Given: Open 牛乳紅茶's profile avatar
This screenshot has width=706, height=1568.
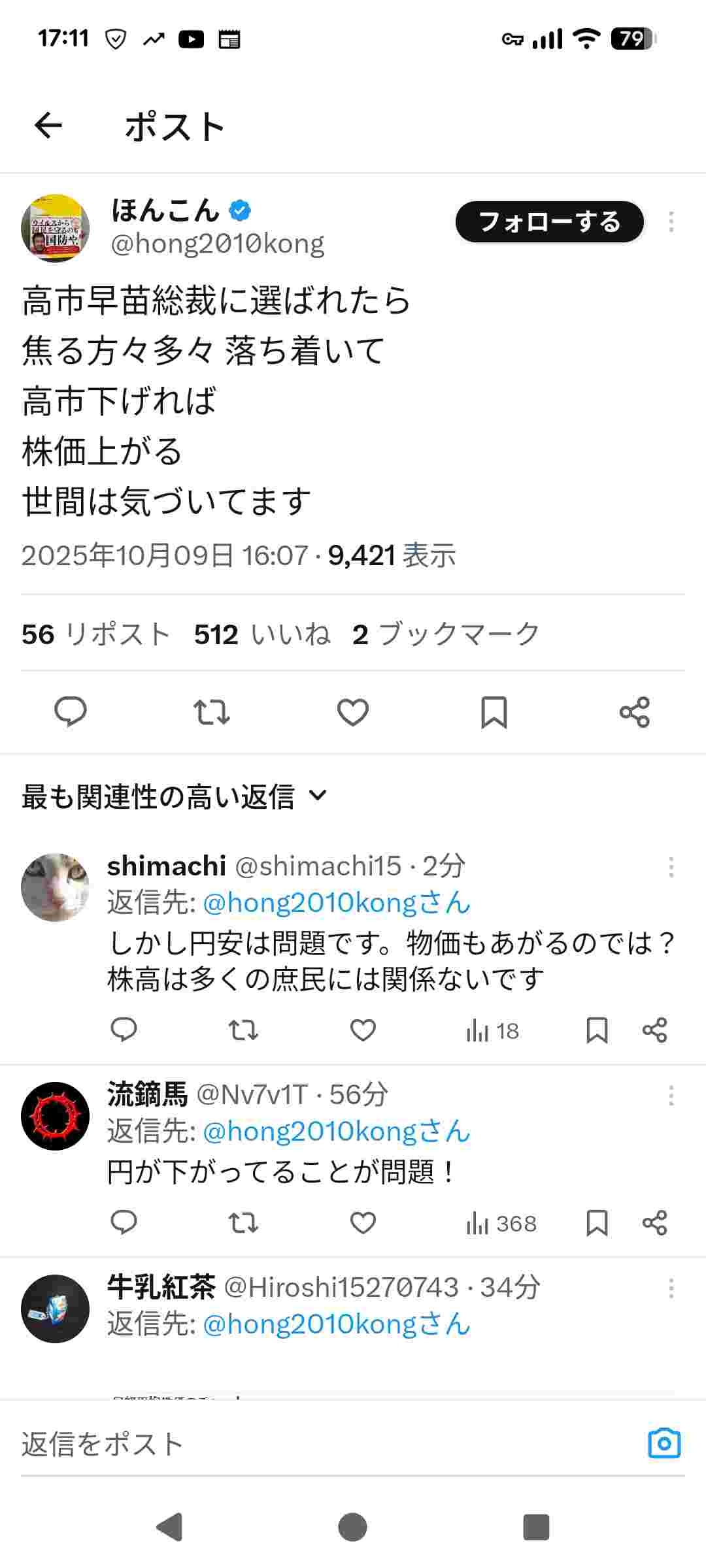Looking at the screenshot, I should (56, 1309).
